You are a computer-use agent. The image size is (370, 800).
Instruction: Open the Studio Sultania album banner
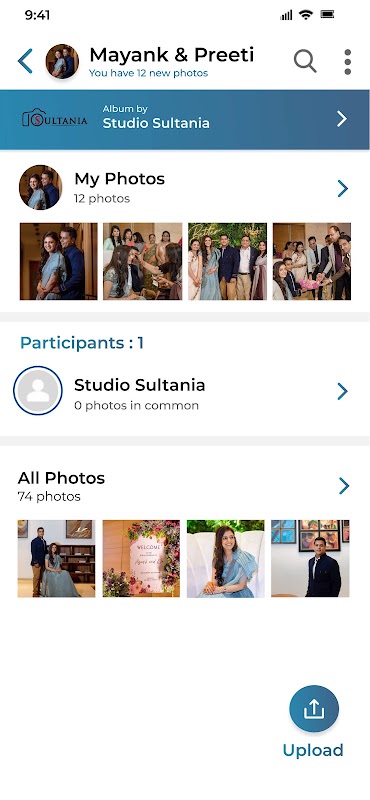185,119
